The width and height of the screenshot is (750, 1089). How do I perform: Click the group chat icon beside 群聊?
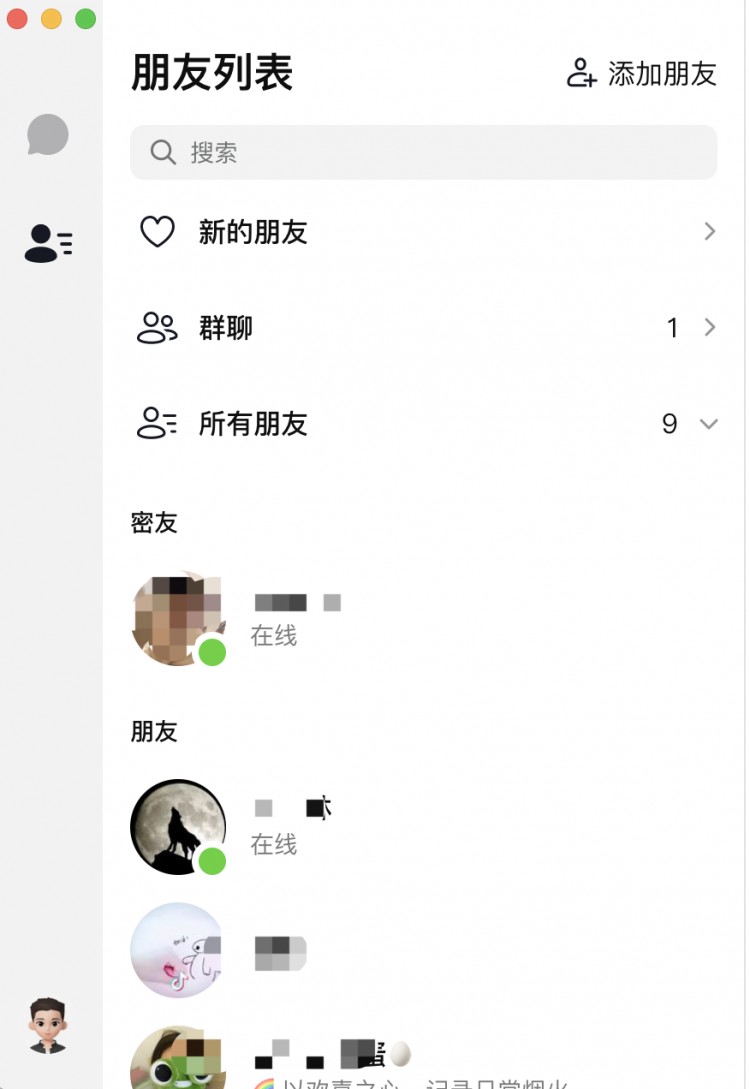(x=156, y=328)
